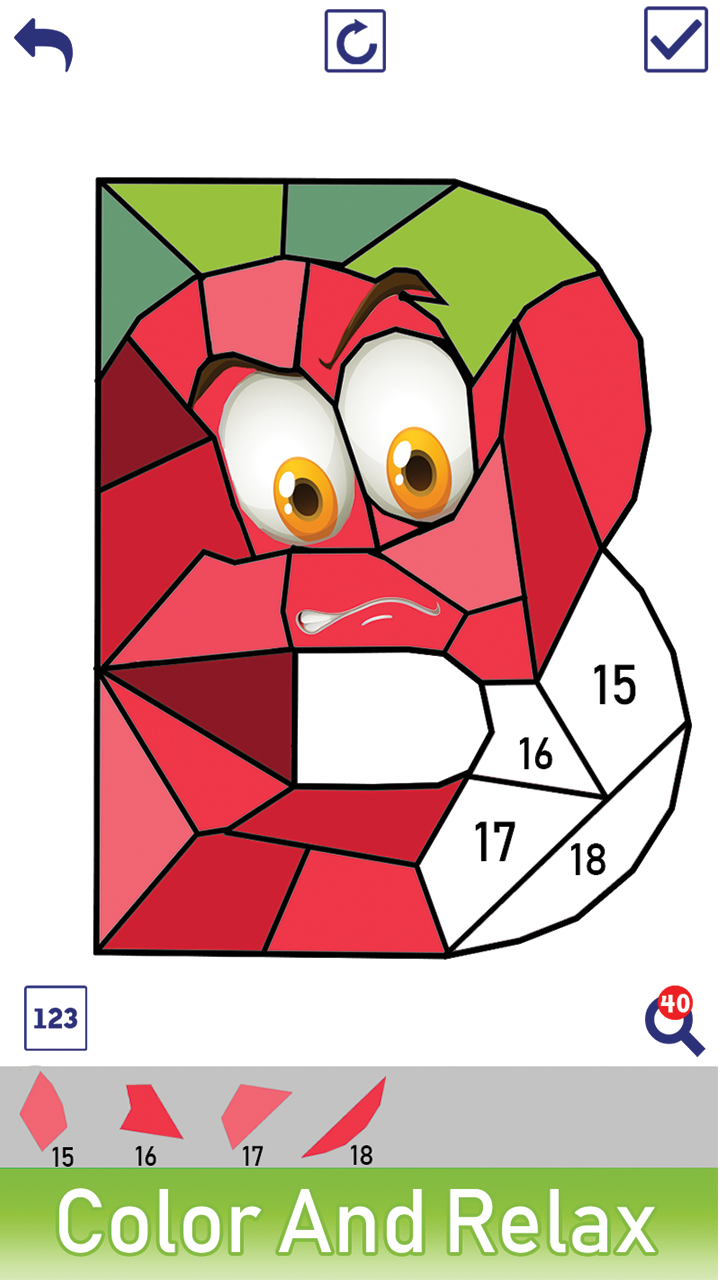Go back with the arrow icon
This screenshot has width=720, height=1280.
[44, 43]
